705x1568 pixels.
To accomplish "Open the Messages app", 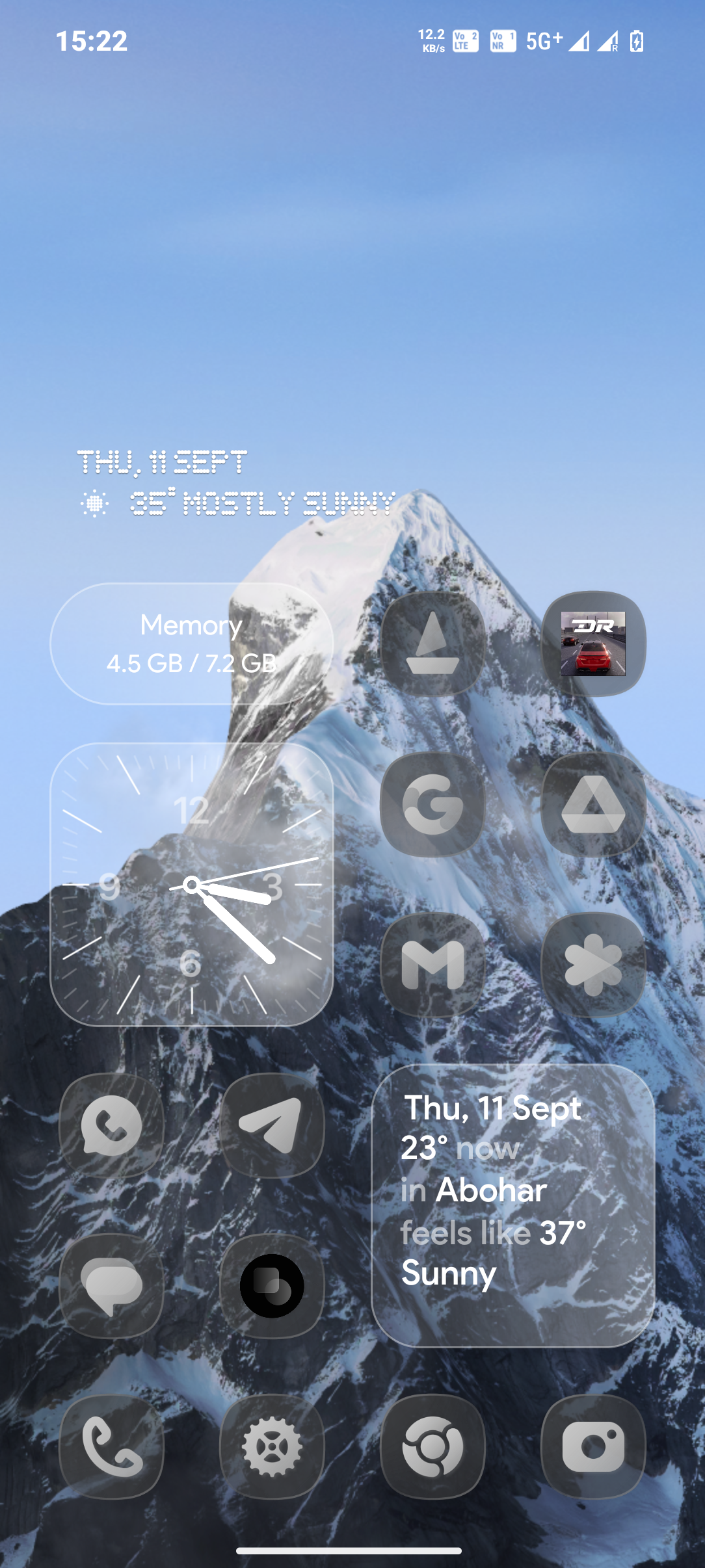I will (x=111, y=1286).
